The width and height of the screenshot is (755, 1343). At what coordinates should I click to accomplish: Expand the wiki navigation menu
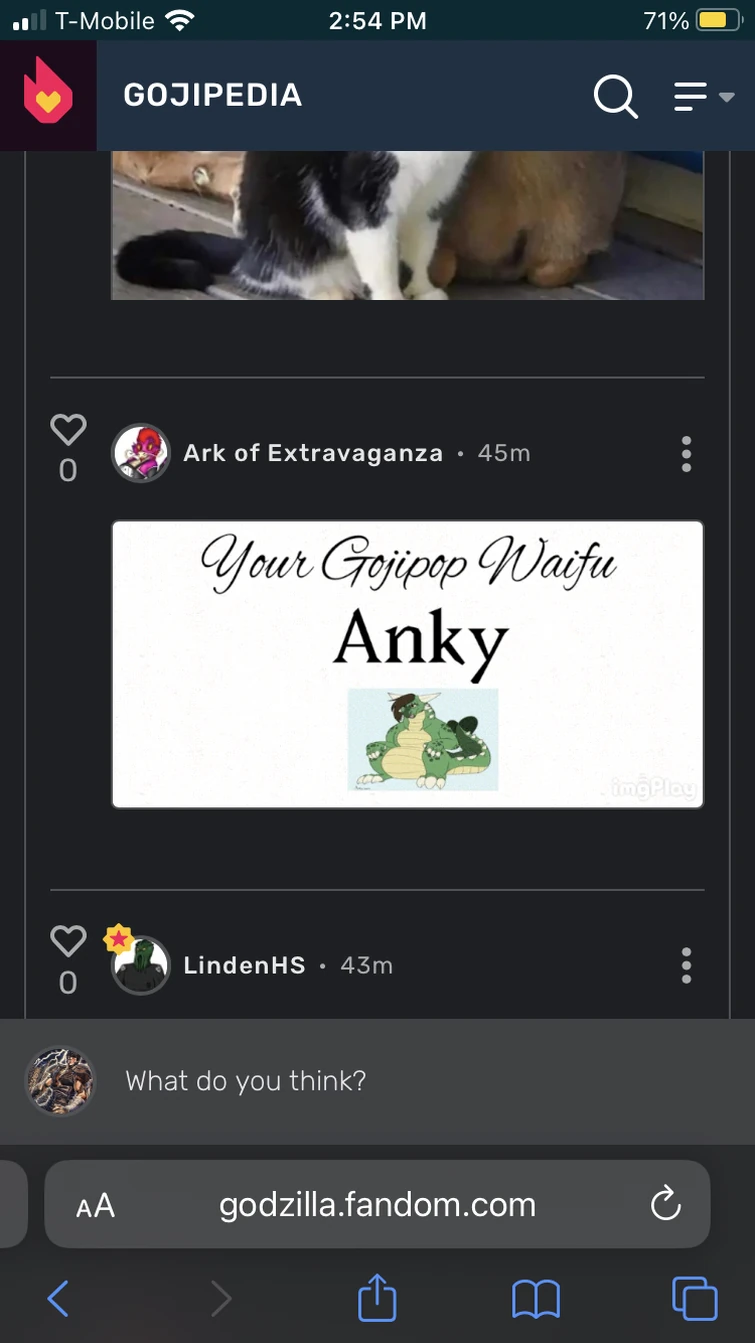tap(704, 96)
